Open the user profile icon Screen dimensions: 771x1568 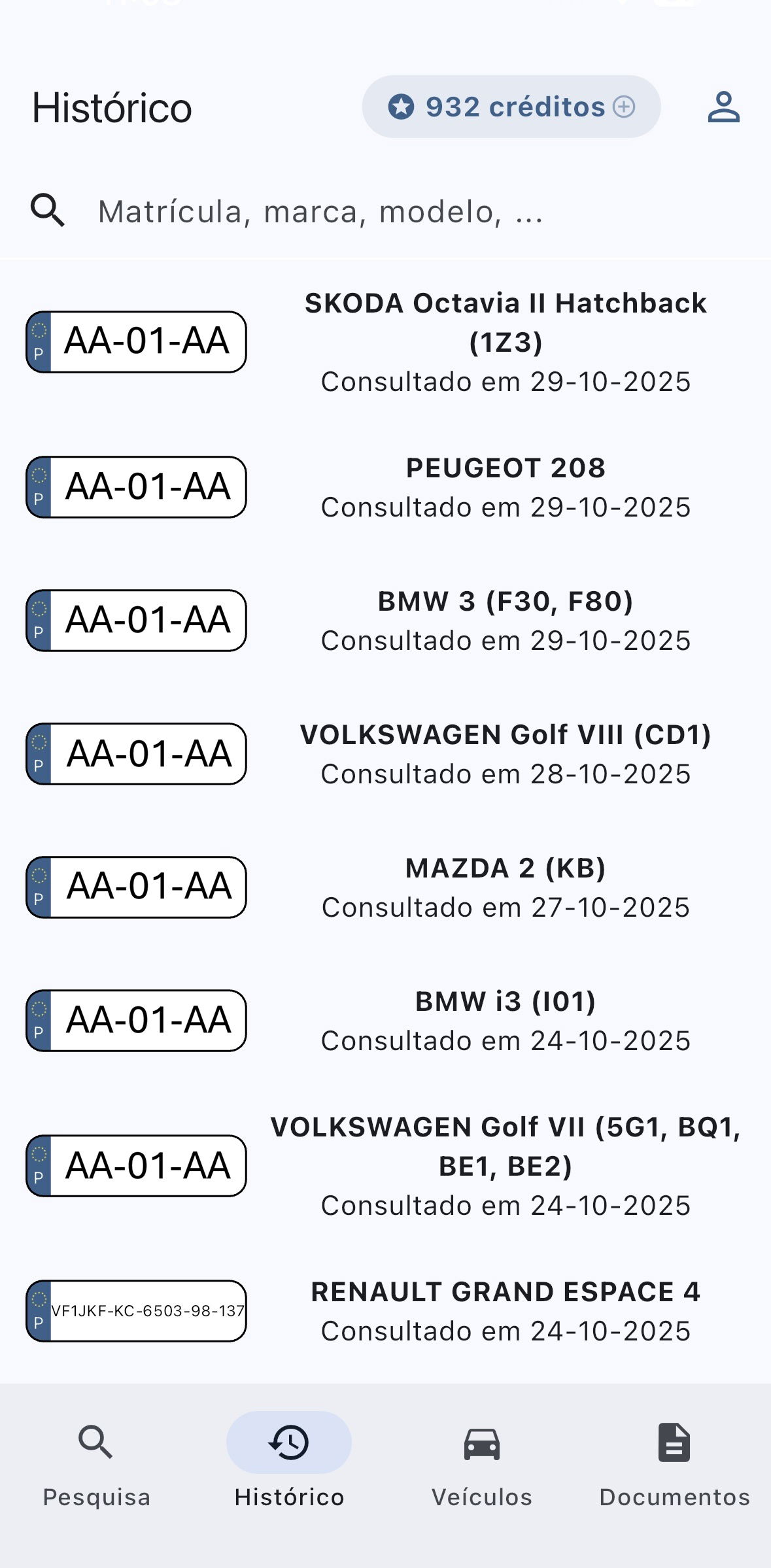[x=723, y=107]
